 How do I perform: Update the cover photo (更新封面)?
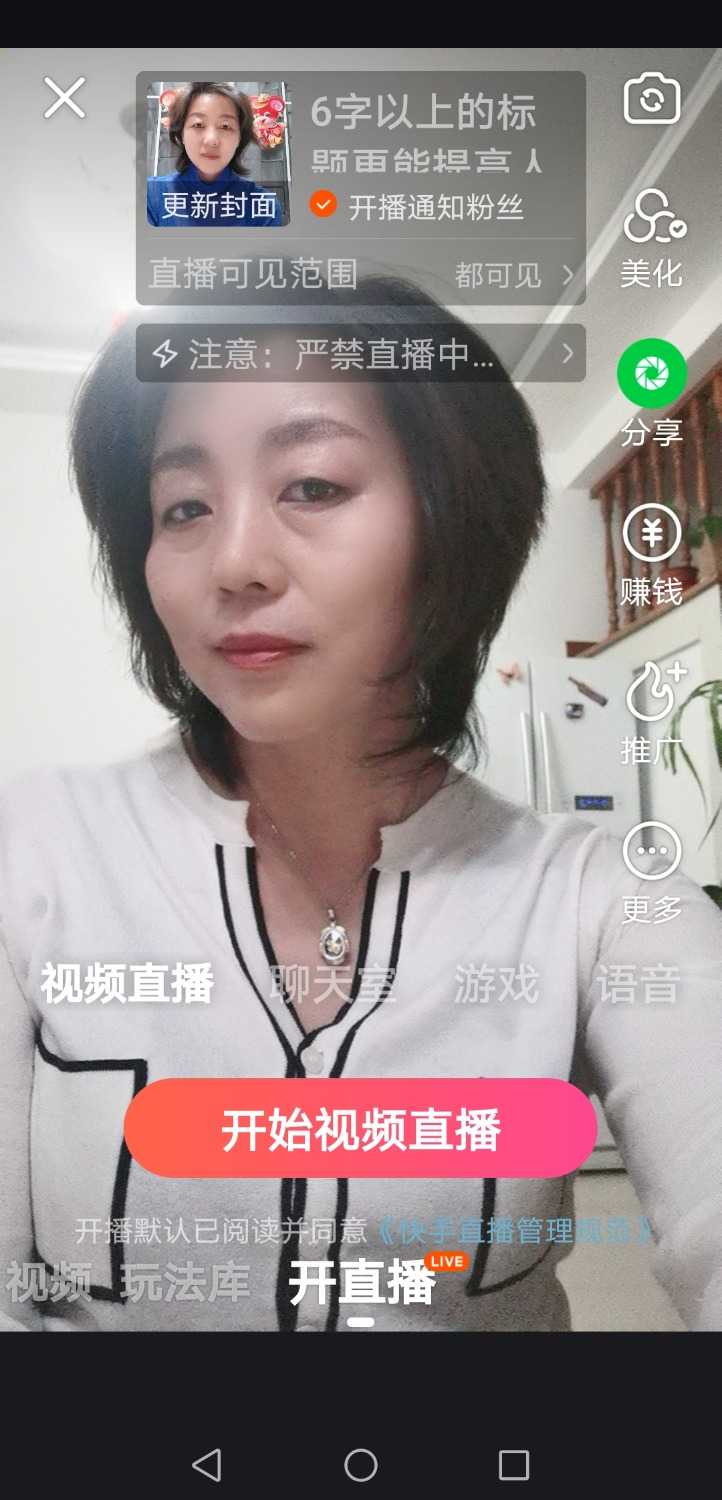[218, 205]
